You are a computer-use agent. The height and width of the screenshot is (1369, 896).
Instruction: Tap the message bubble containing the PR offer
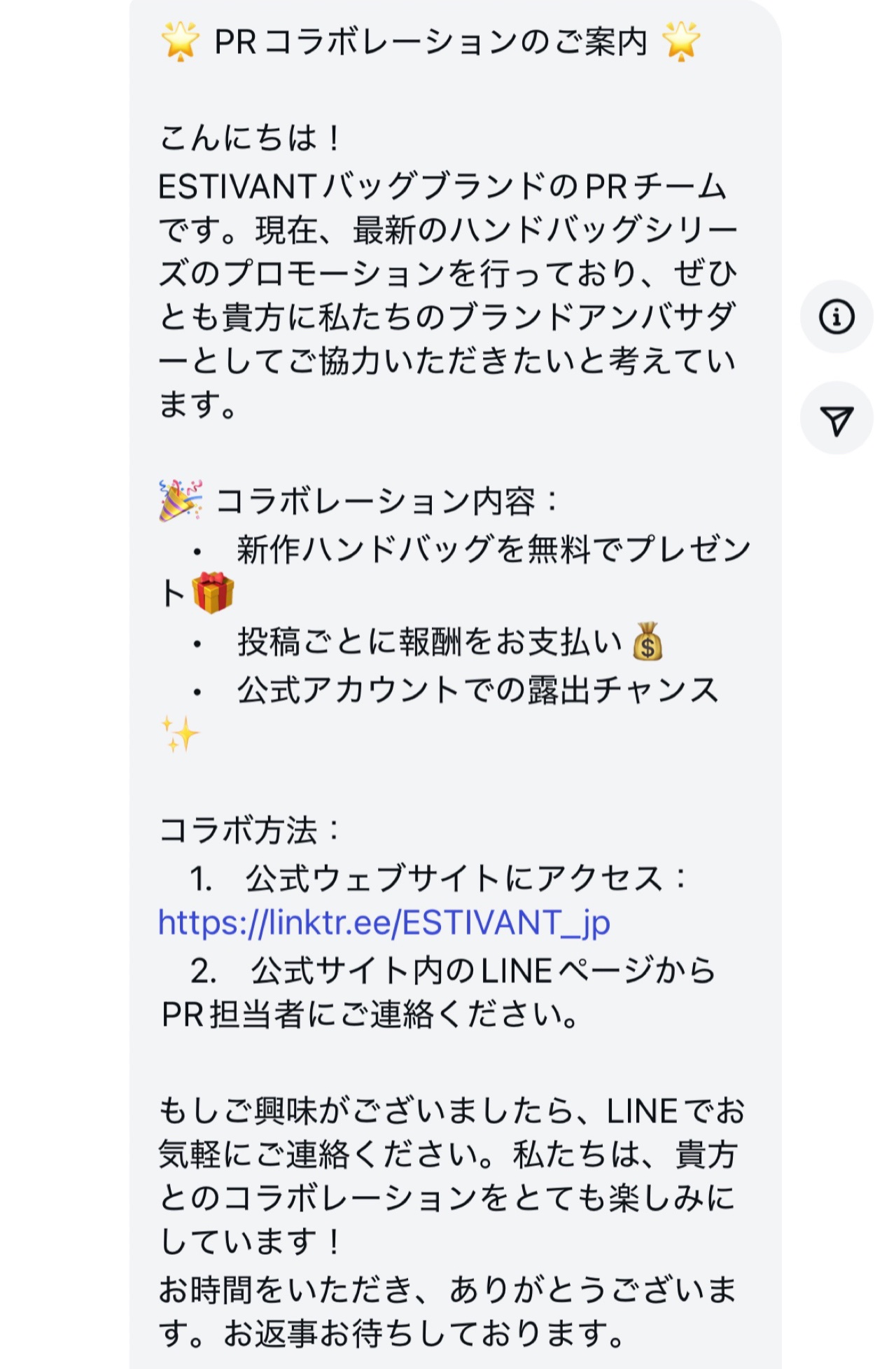(448, 686)
